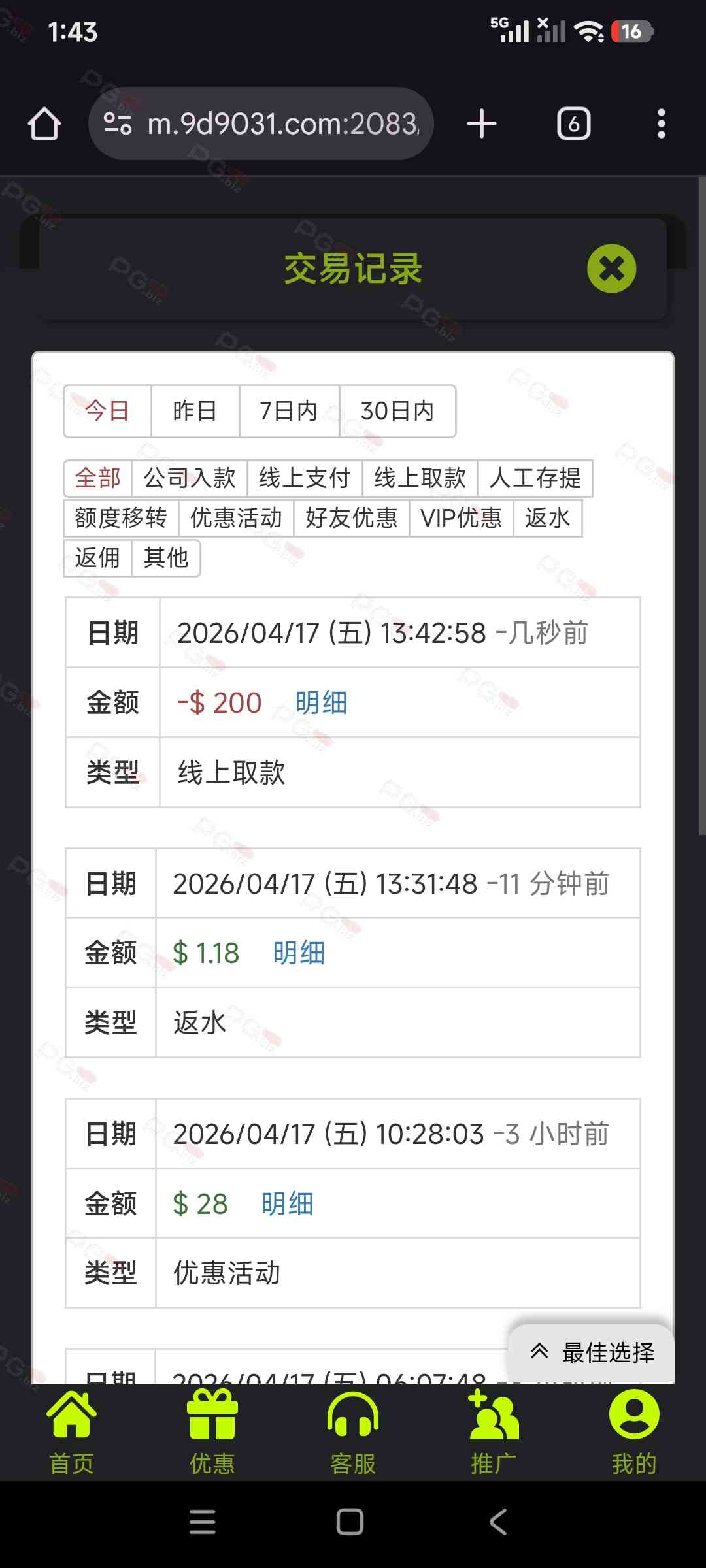
Task: Filter by 公司入款 type
Action: pyautogui.click(x=190, y=478)
